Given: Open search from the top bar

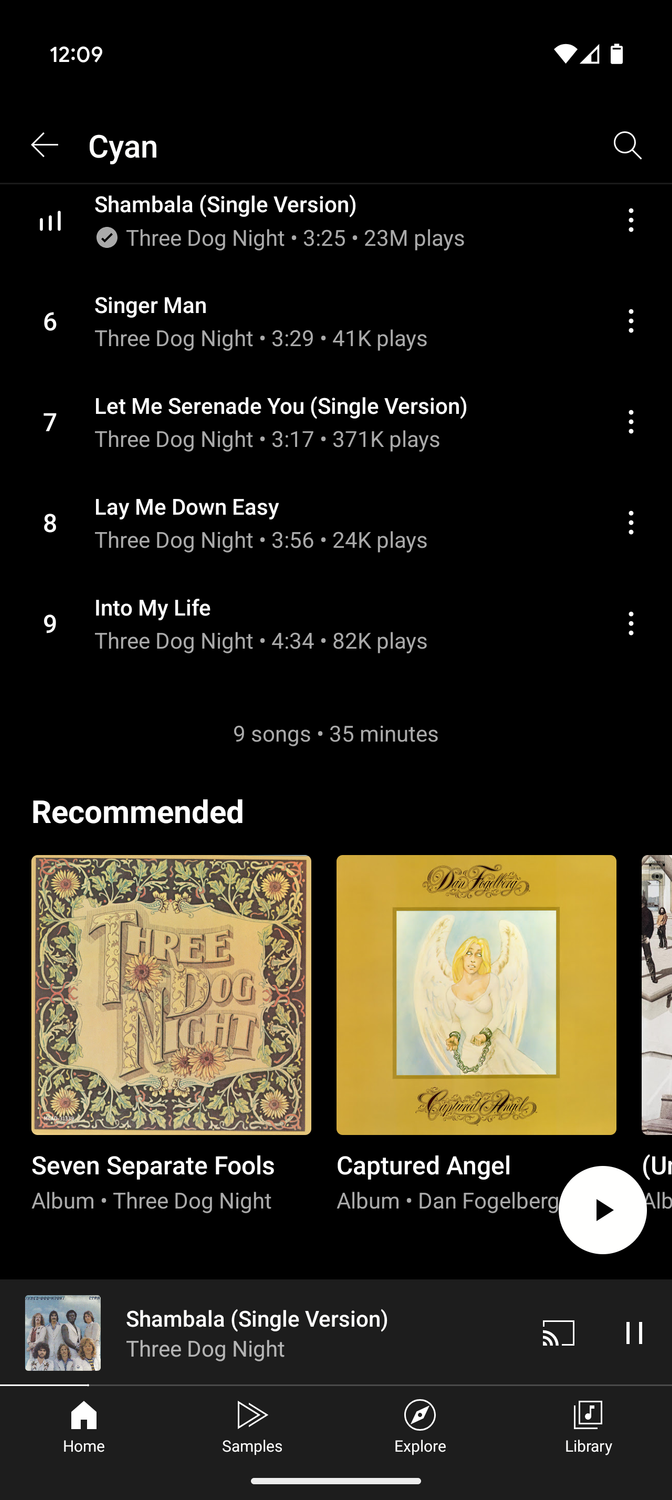Looking at the screenshot, I should point(627,146).
